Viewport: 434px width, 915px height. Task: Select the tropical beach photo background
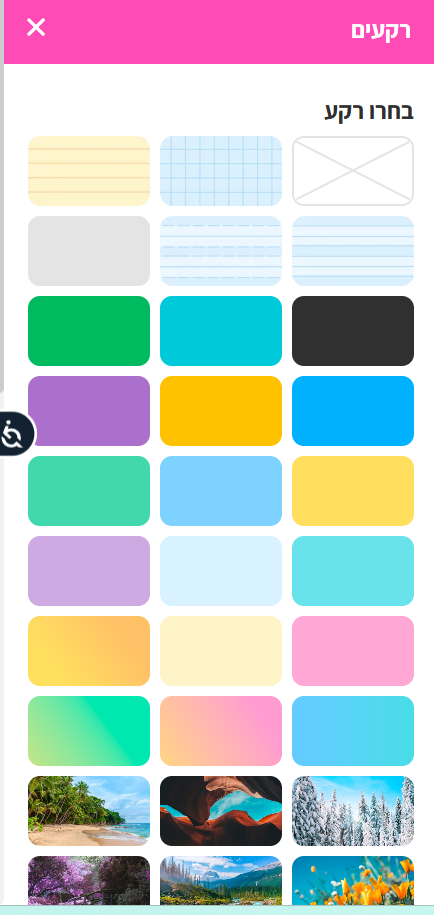click(89, 811)
